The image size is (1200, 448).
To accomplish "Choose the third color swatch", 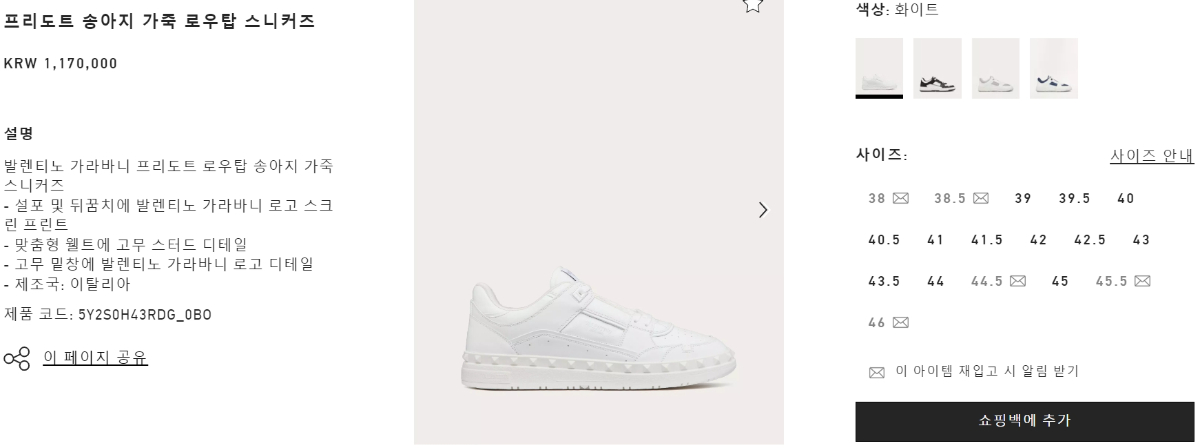I will (x=995, y=68).
